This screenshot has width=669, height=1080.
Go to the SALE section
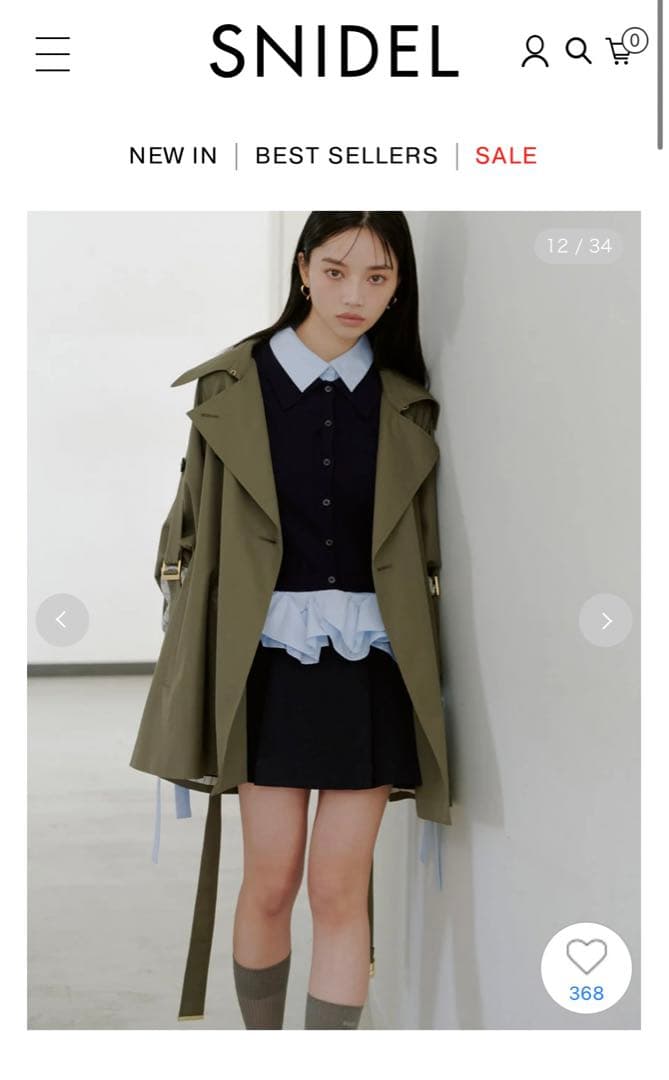pos(505,156)
